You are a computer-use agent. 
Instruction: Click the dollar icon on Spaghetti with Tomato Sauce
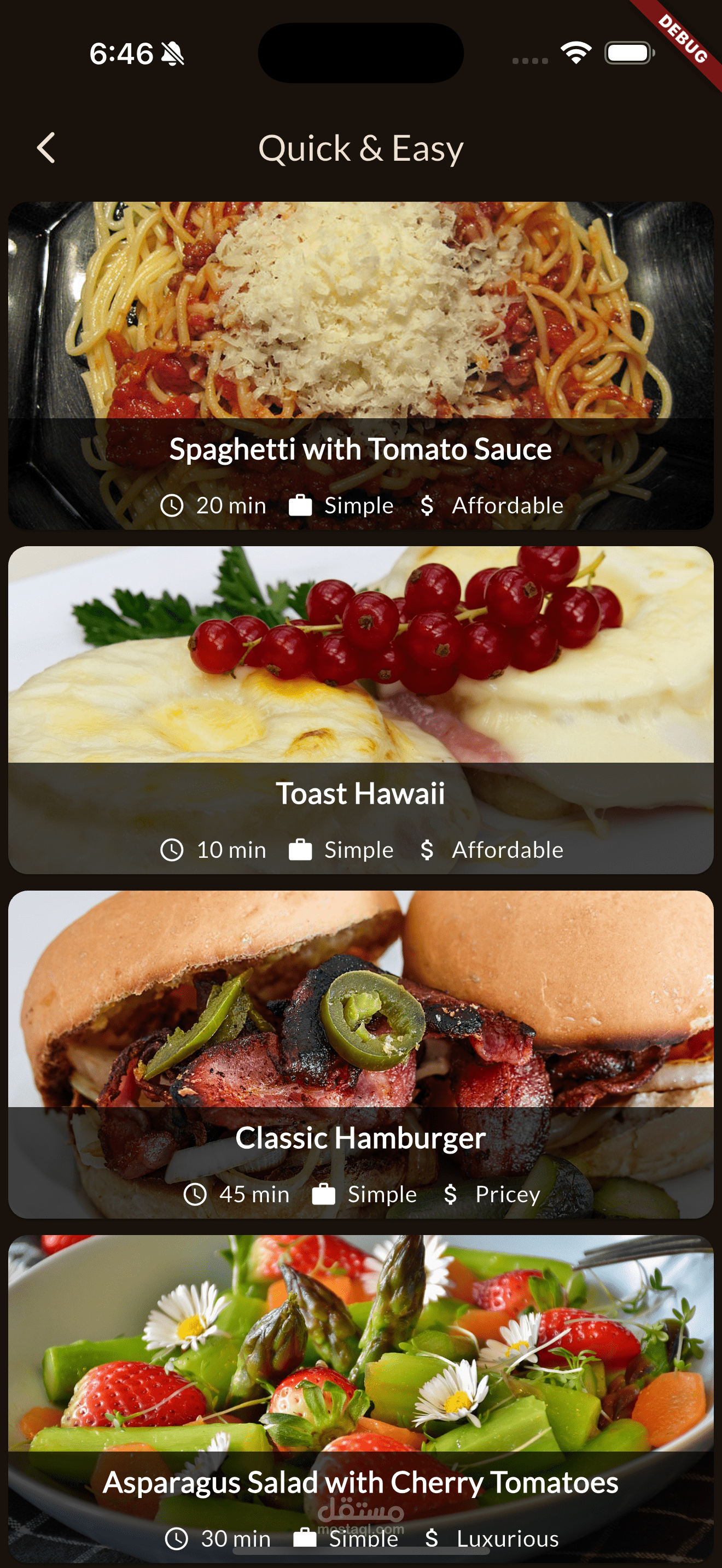click(426, 505)
